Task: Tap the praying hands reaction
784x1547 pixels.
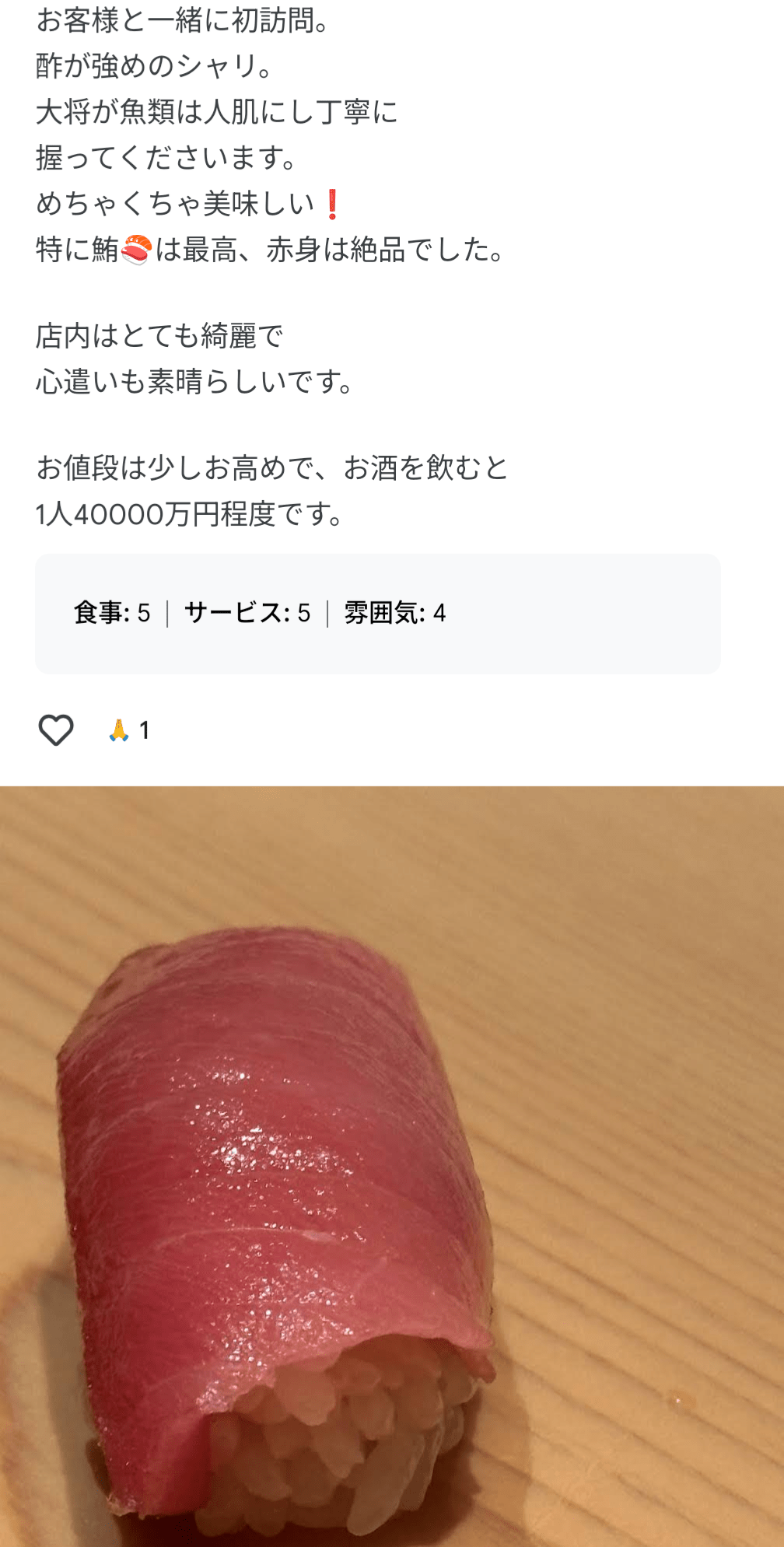Action: pos(119,730)
